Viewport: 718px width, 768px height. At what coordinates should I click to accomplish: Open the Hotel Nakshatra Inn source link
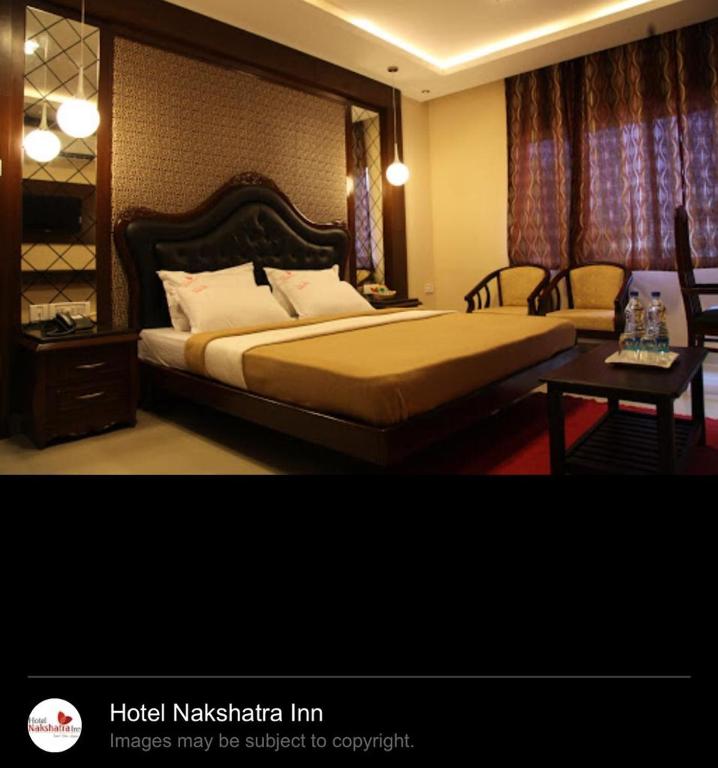tap(216, 713)
